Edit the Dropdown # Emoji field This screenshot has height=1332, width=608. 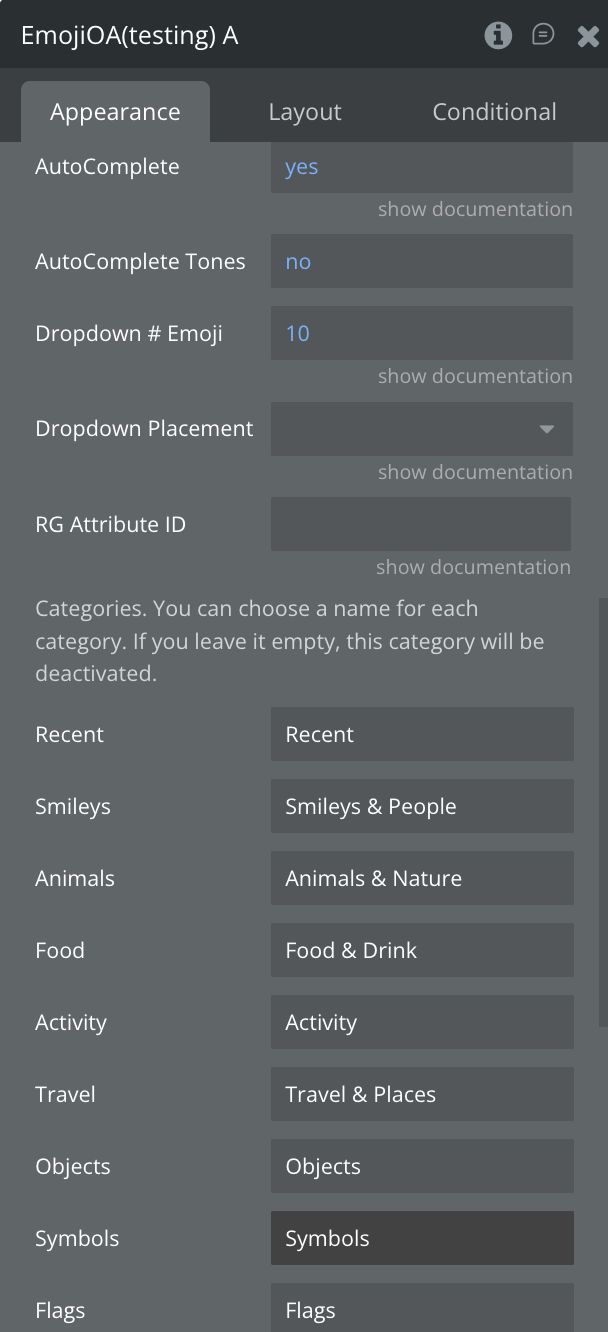pyautogui.click(x=421, y=334)
